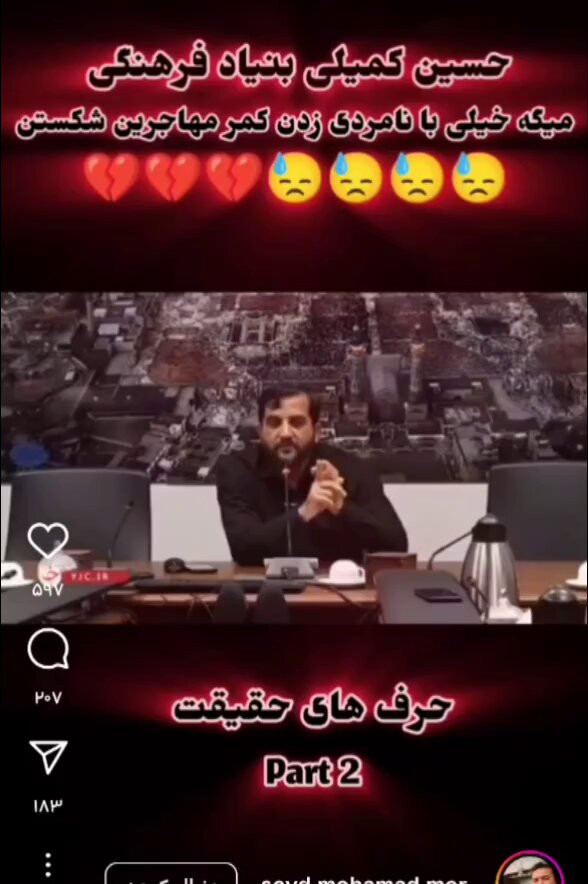Open the comments on this reel

click(48, 649)
